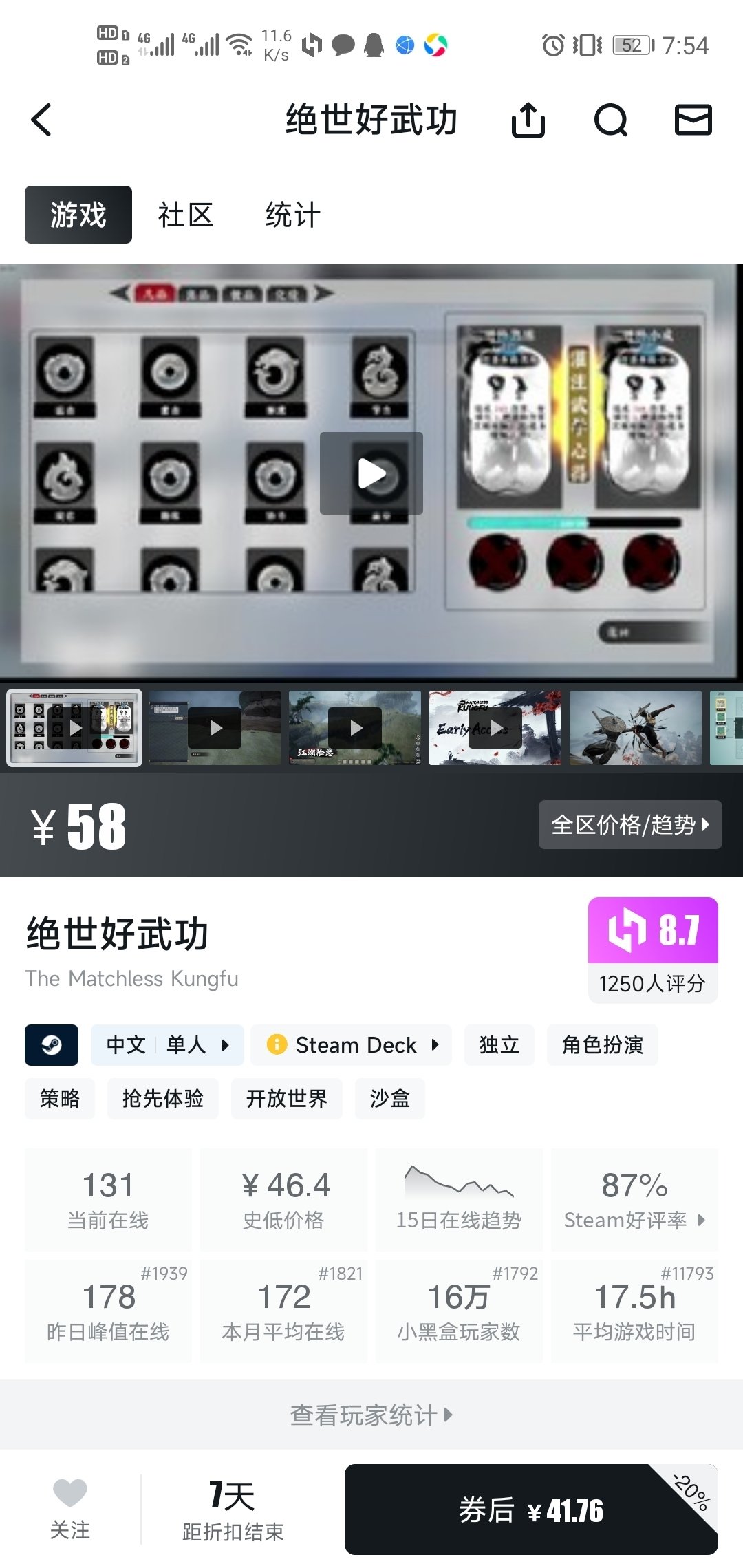Select the 开放世界 tag

(x=286, y=1099)
